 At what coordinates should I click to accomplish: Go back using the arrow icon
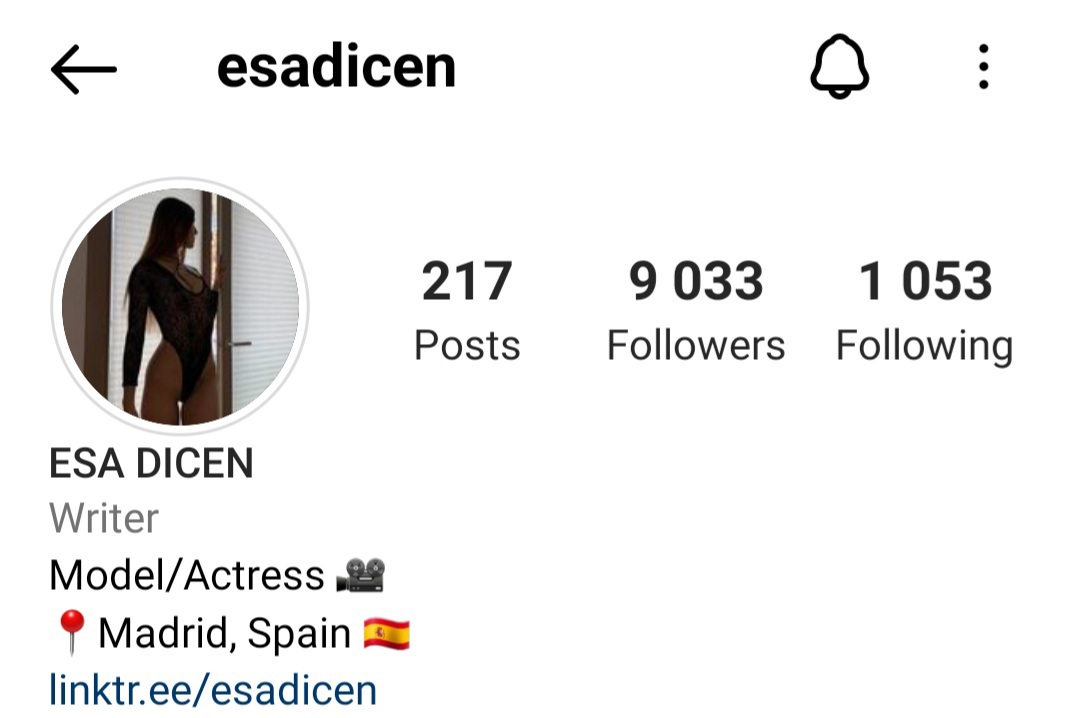click(84, 69)
